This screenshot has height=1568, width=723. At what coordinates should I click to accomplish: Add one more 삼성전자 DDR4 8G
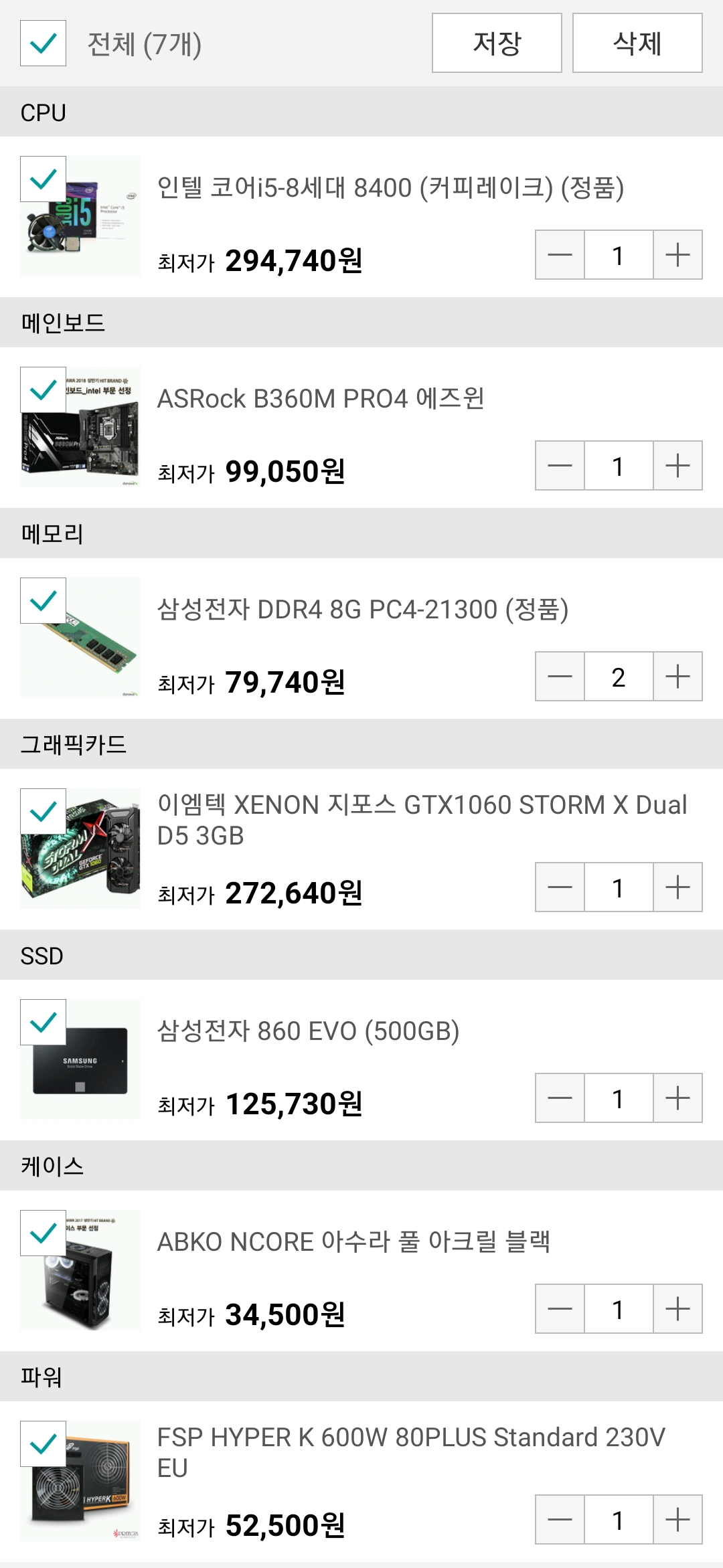[x=677, y=677]
